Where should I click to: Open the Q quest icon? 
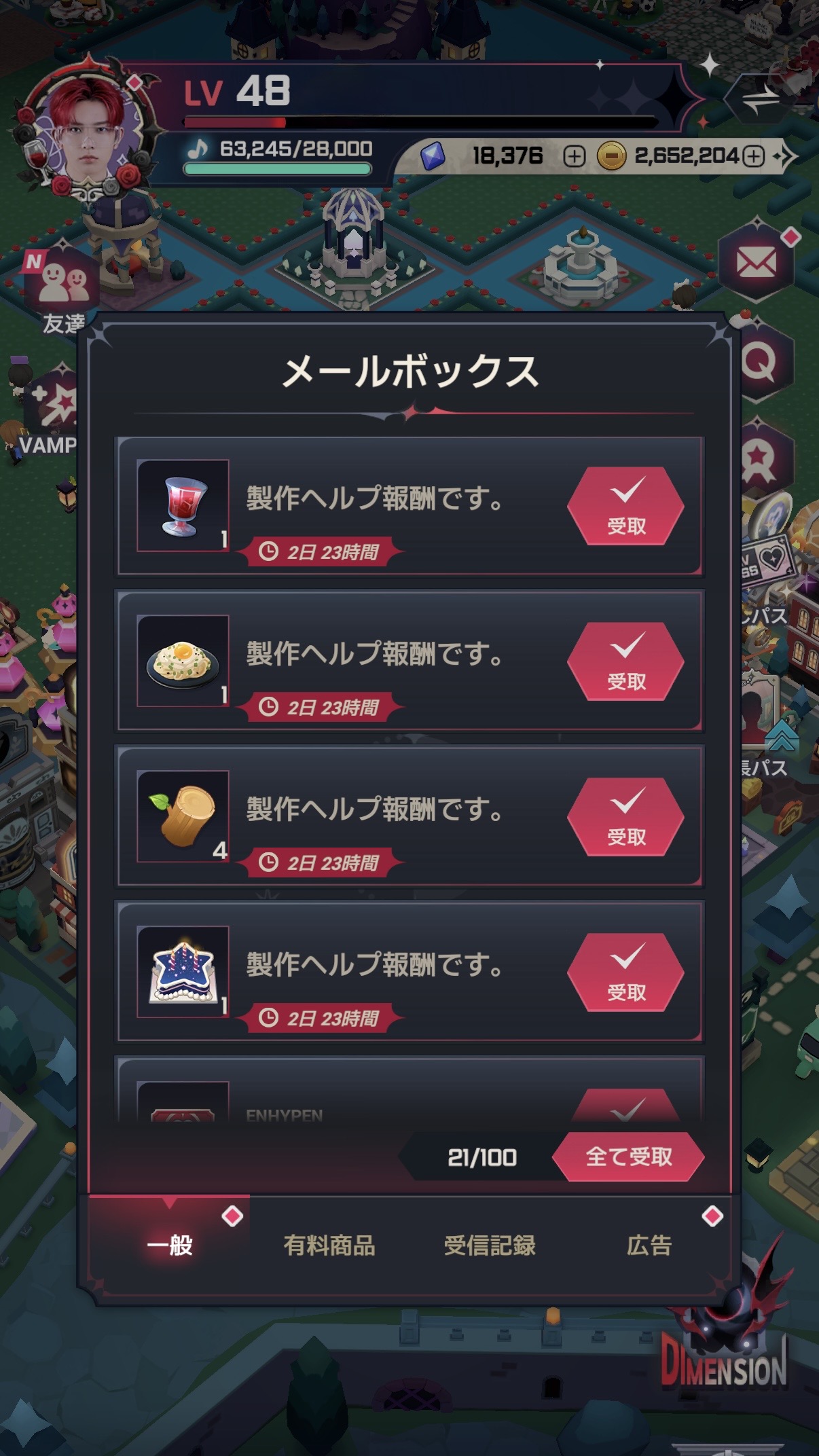[759, 362]
